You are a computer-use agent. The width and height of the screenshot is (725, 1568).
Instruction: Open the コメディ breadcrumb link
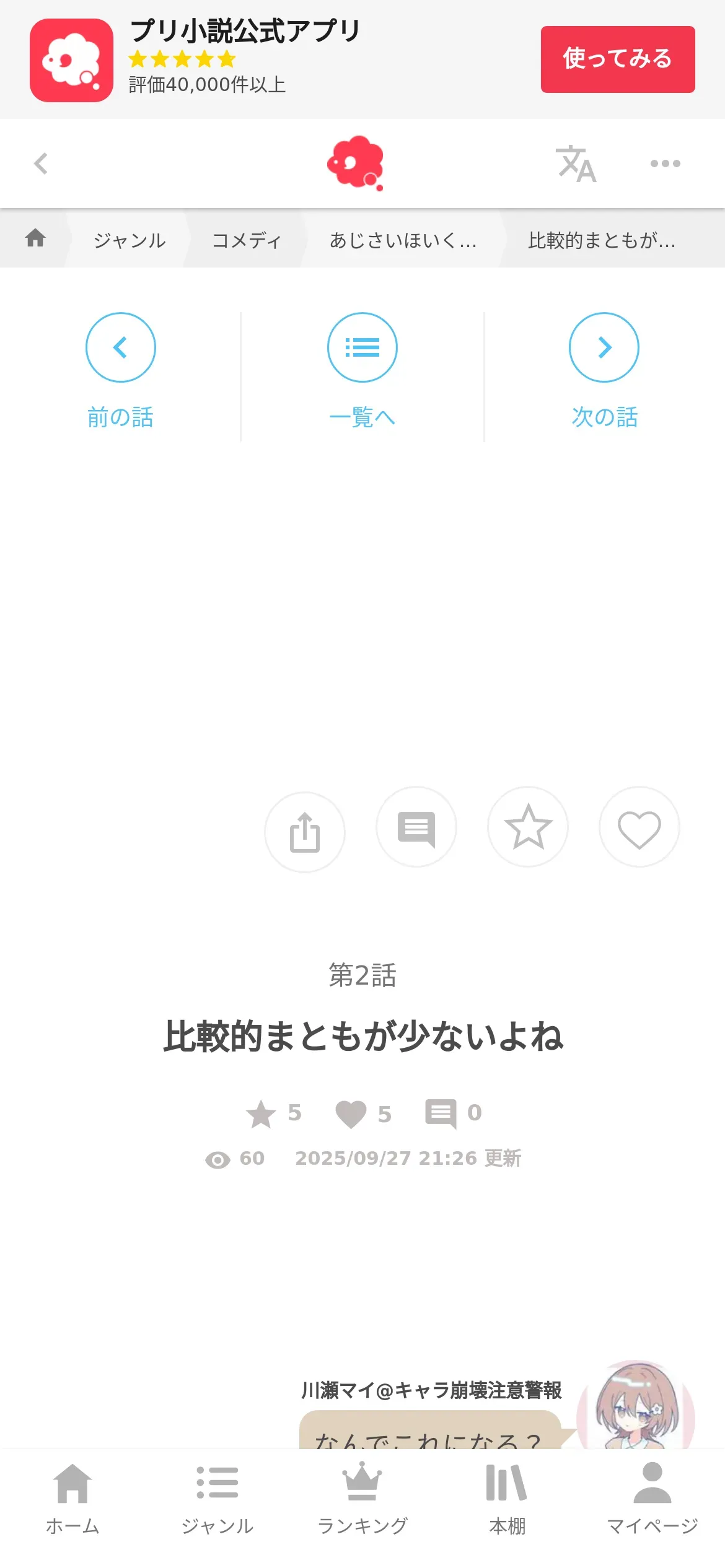click(x=247, y=240)
